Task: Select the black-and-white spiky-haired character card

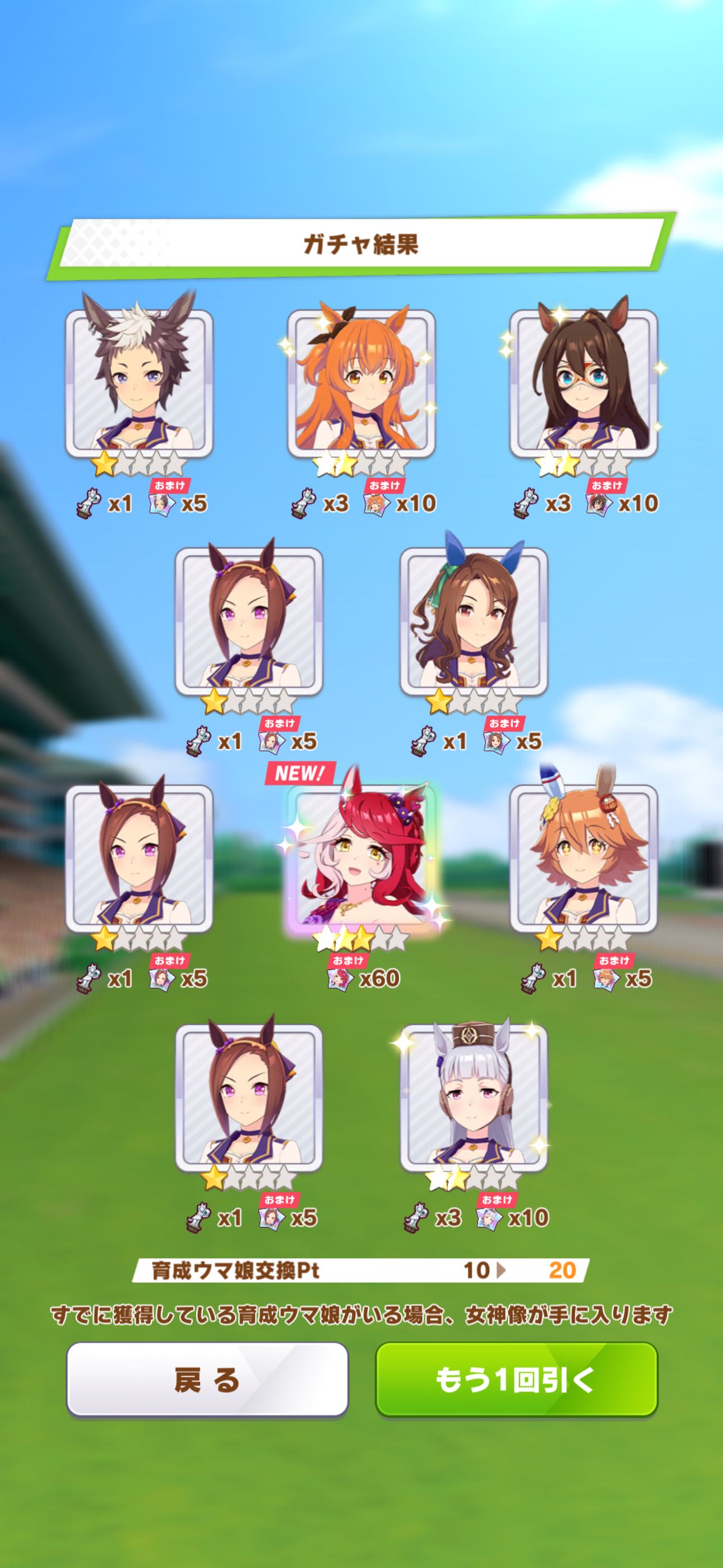Action: tap(139, 384)
